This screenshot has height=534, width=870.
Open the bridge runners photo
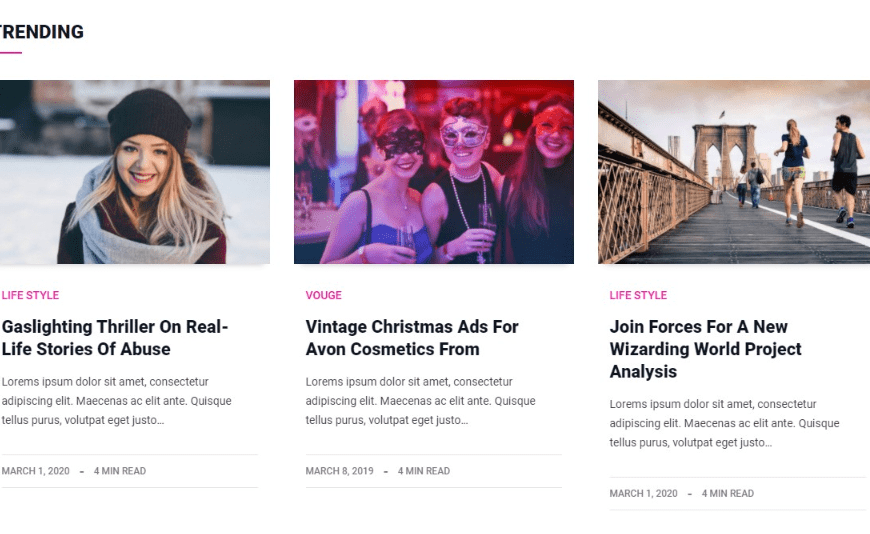pos(733,172)
